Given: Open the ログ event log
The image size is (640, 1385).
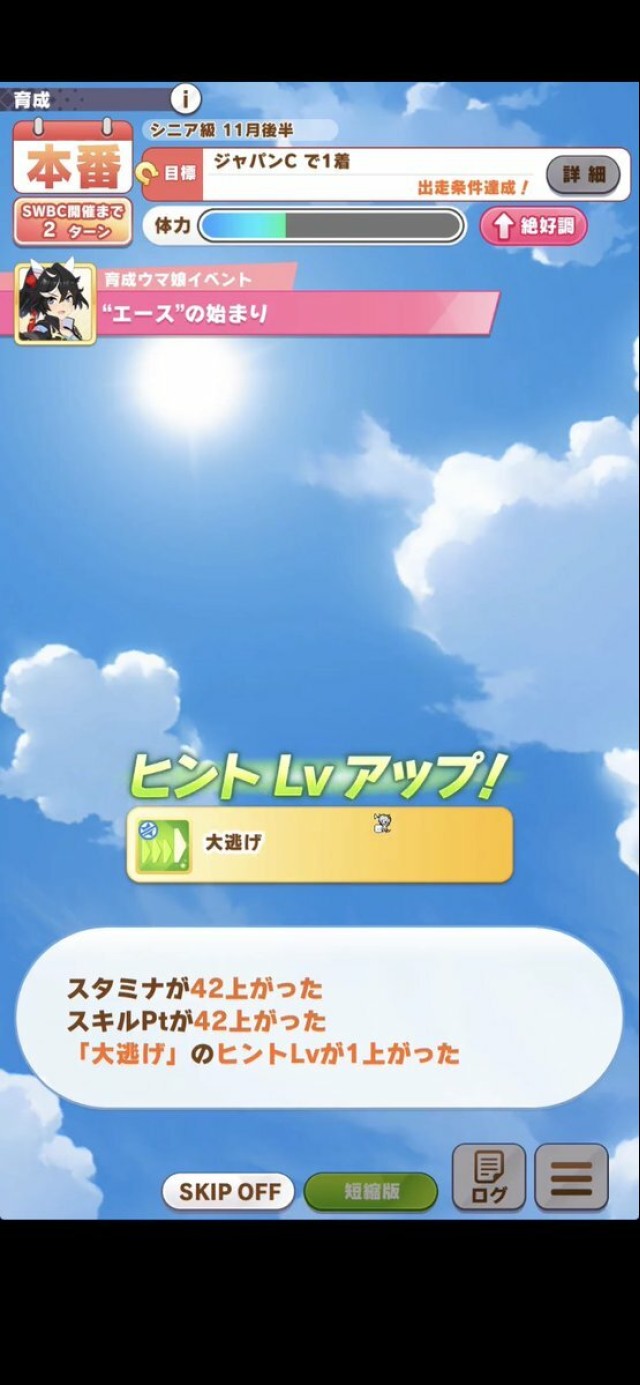Looking at the screenshot, I should click(489, 1178).
